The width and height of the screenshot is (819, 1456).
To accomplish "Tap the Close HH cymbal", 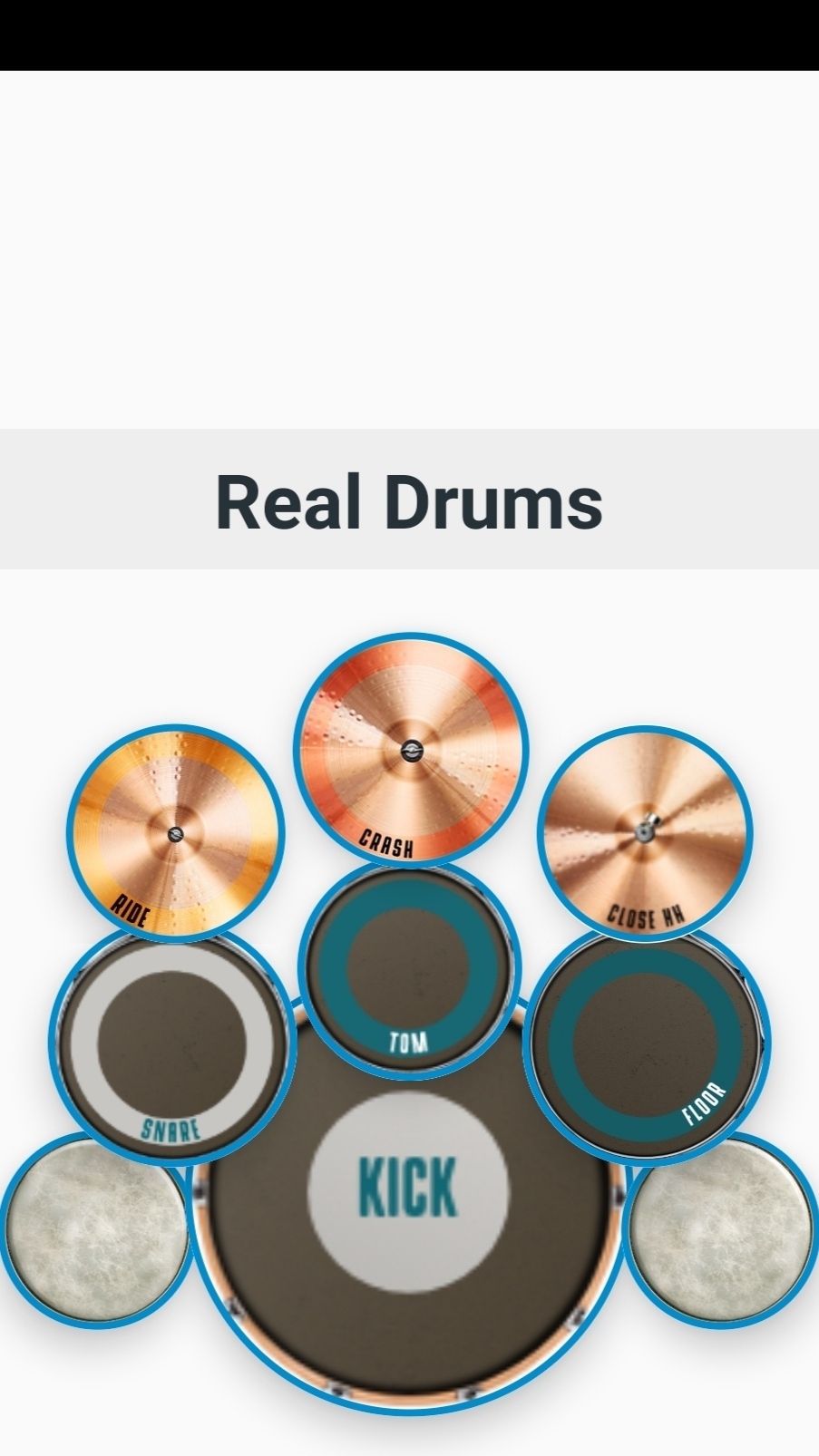I will [x=645, y=833].
